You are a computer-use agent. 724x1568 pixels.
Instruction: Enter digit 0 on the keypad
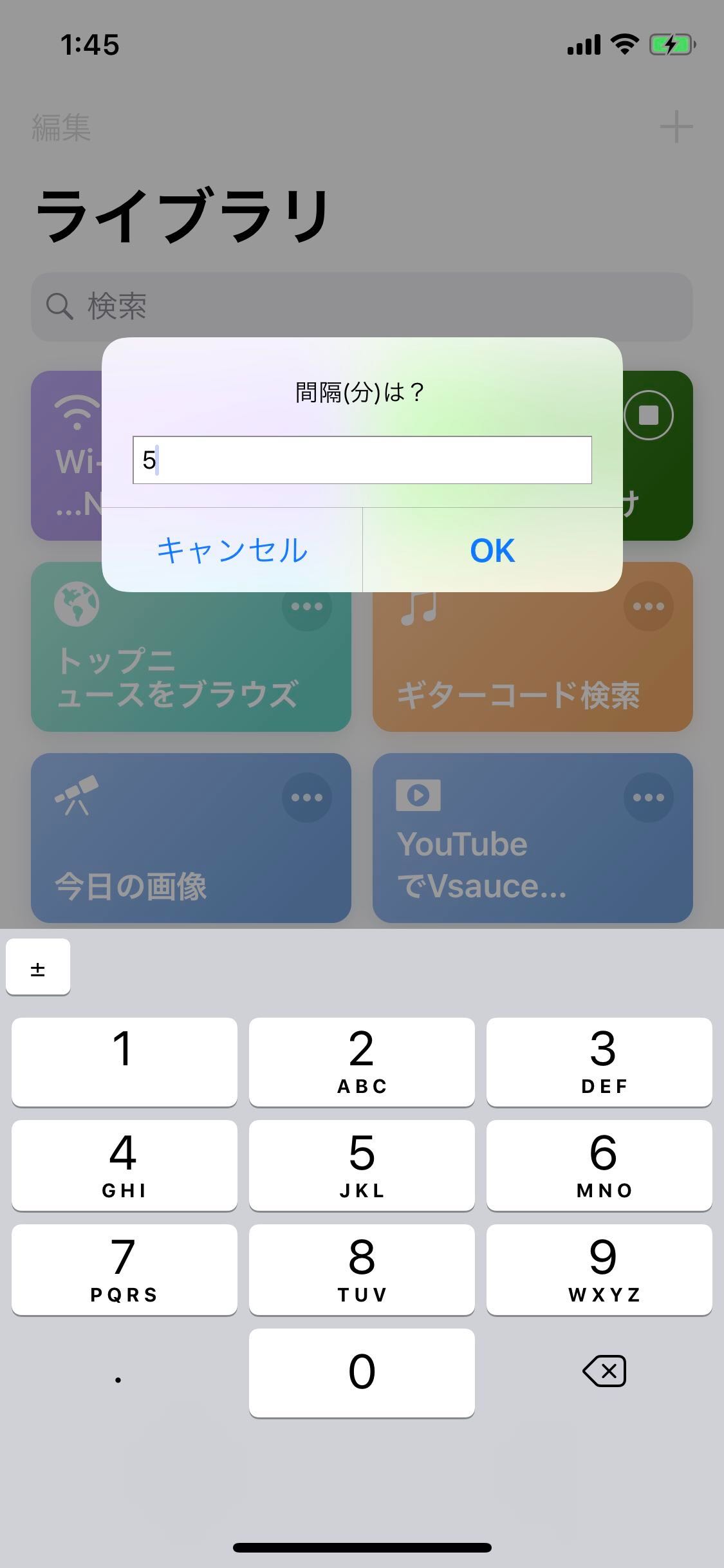tap(362, 1373)
